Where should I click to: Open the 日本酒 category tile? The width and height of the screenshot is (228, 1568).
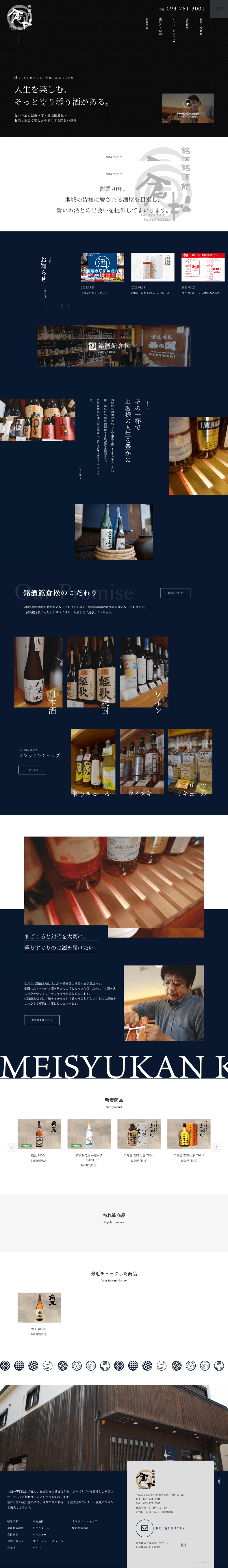38,672
